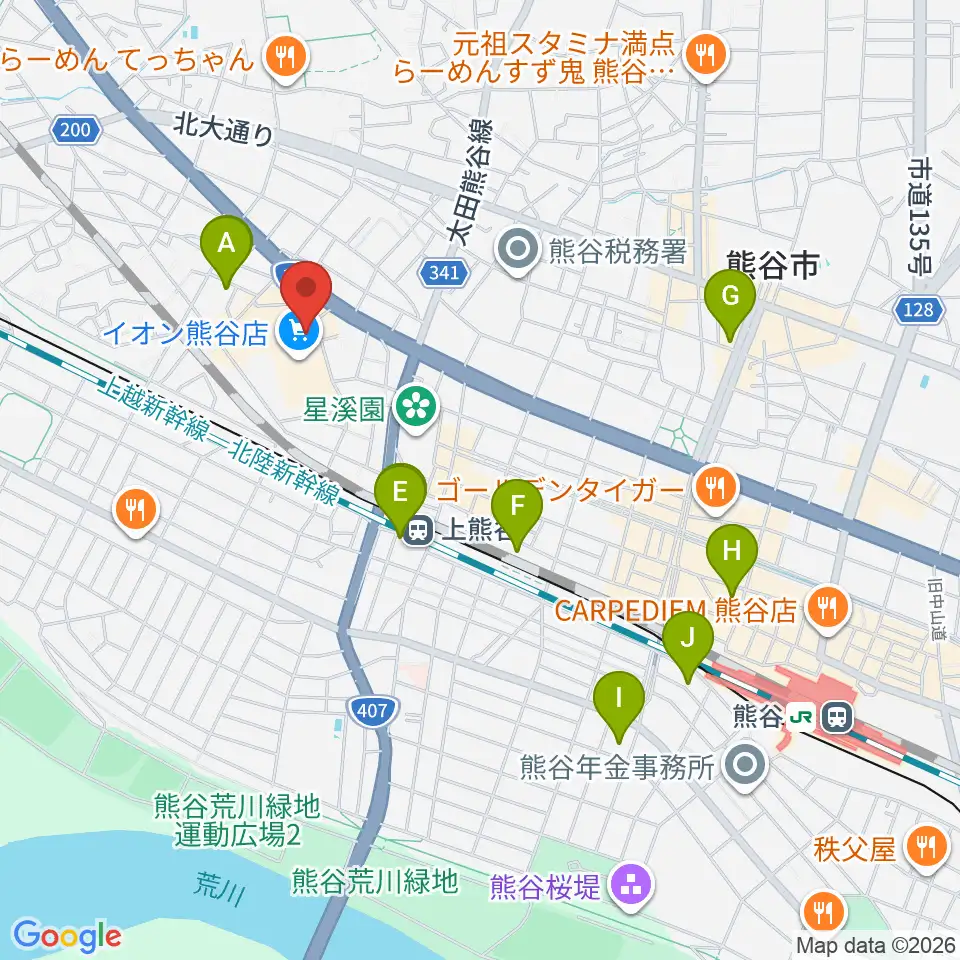Open green marker F

pos(517,515)
